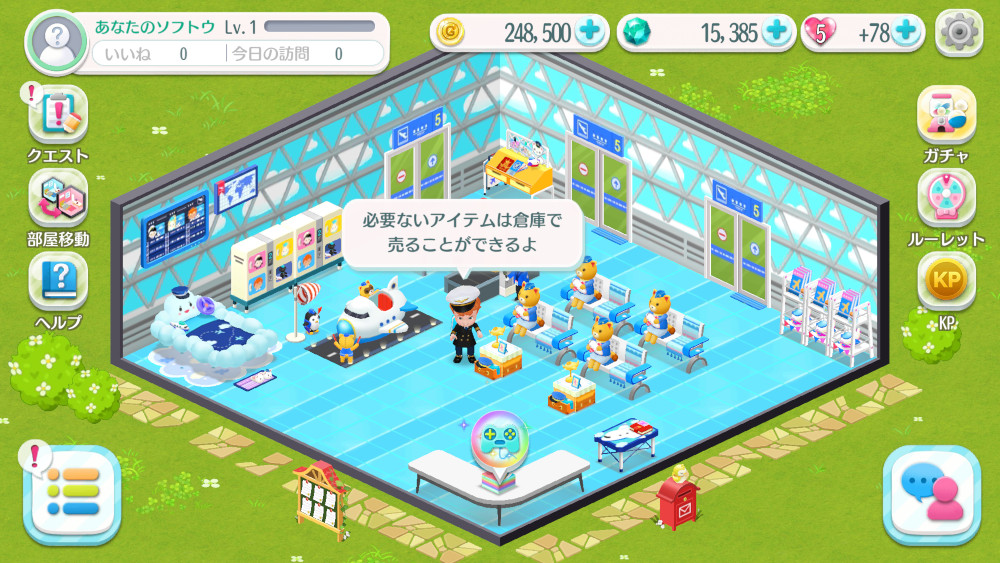Viewport: 1000px width, 563px height.
Task: Open the ルーレット roulette
Action: pos(946,198)
